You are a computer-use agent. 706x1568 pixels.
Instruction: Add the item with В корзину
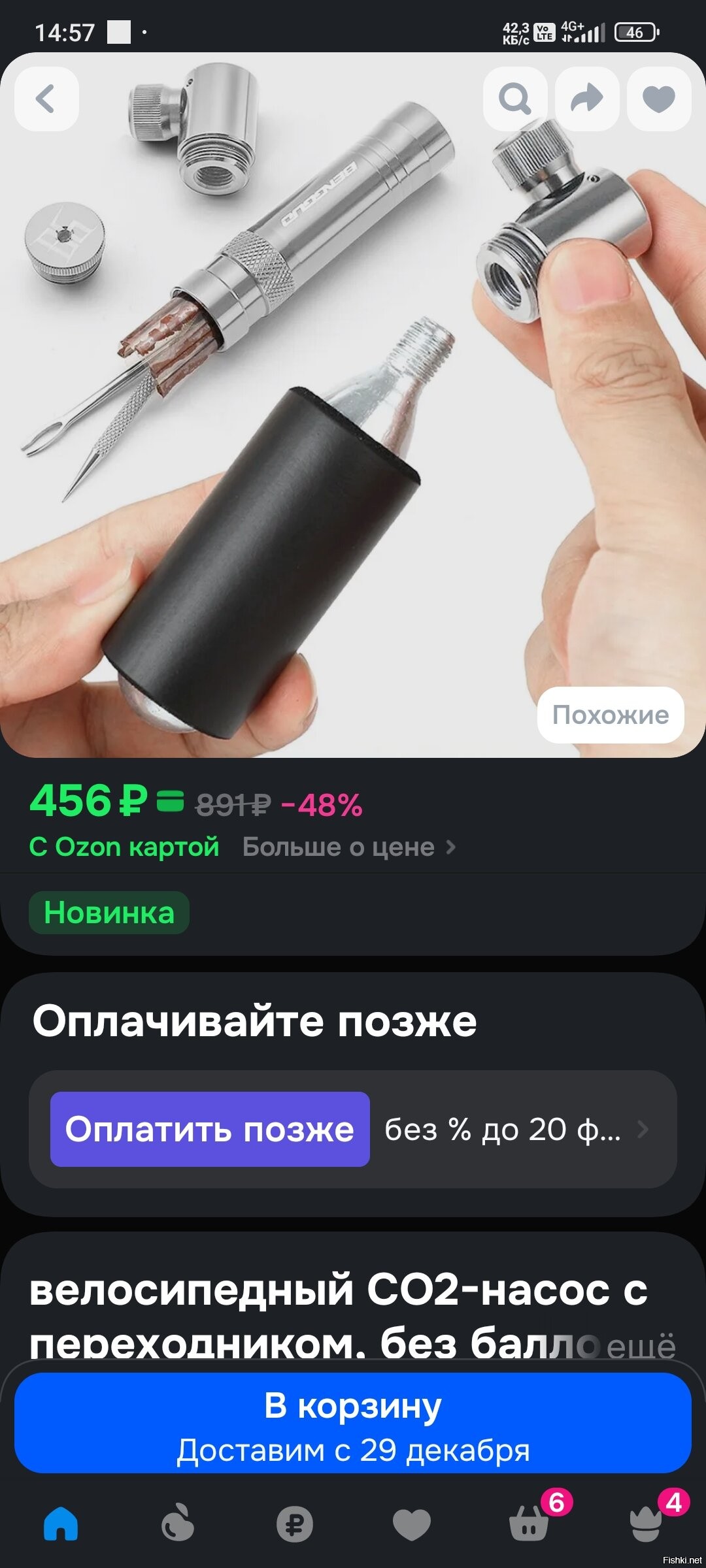coord(353,1423)
